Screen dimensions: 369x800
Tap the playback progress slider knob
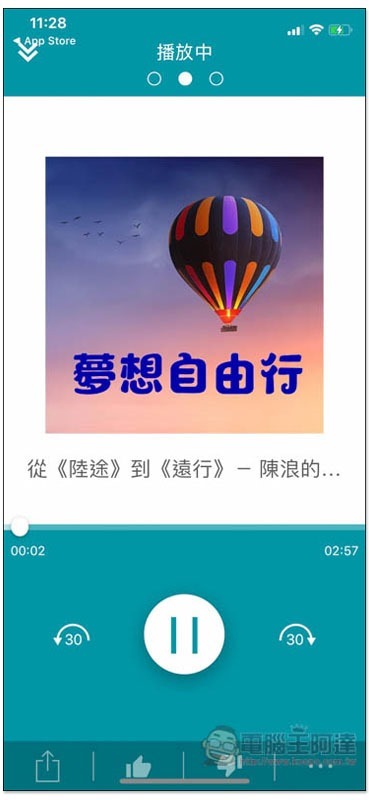tap(20, 527)
